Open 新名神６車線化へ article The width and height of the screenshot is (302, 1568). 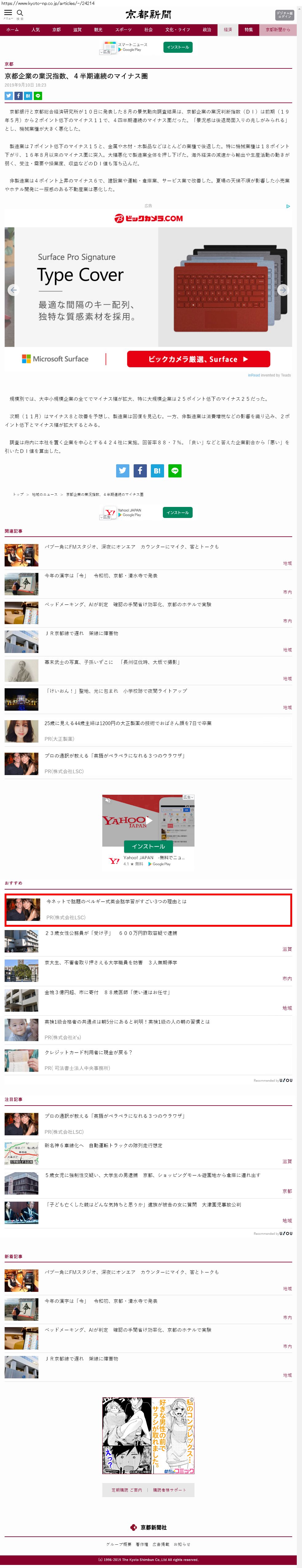pyautogui.click(x=104, y=1145)
